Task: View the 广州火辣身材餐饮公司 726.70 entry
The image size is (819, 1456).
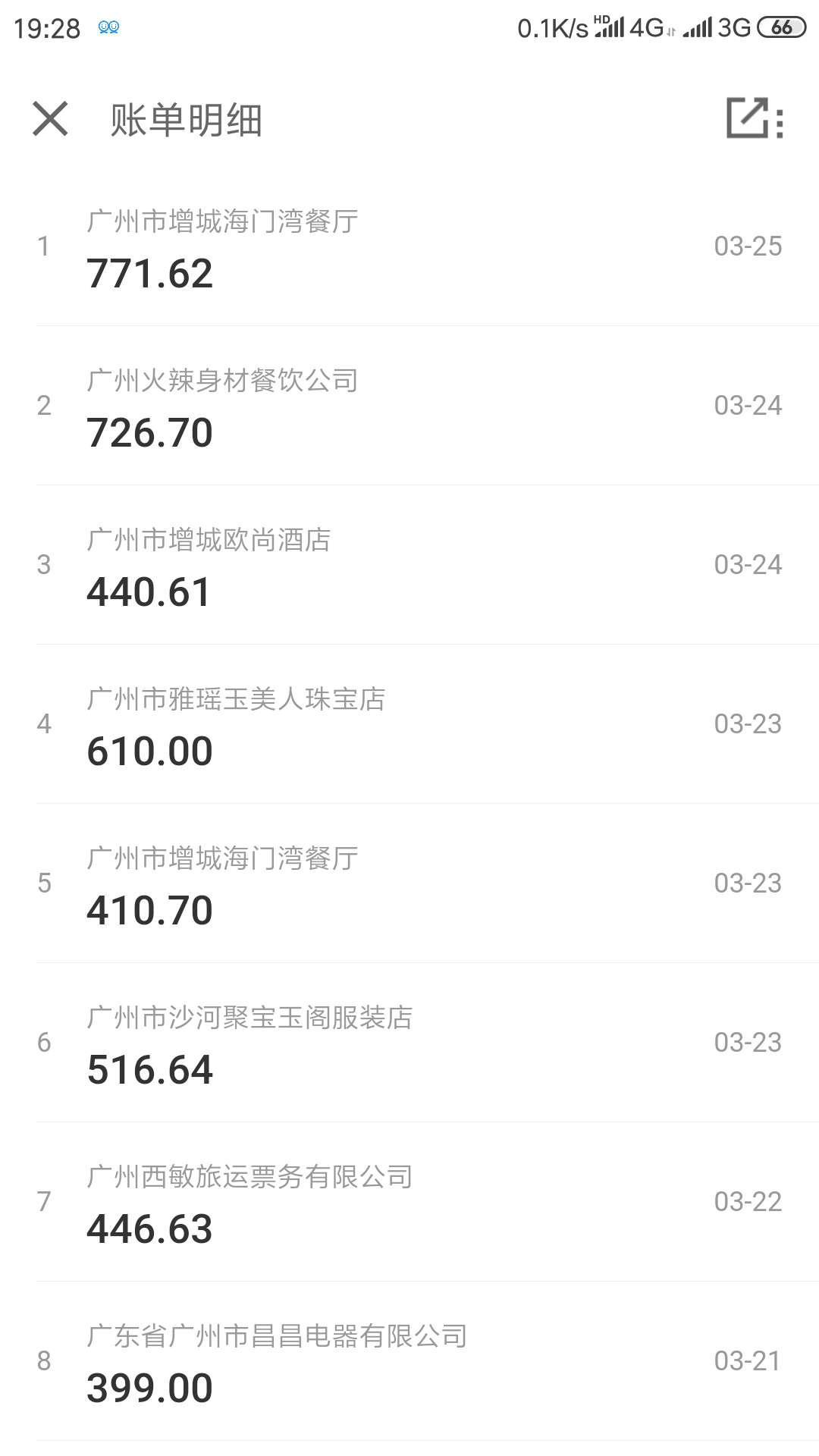Action: pos(409,406)
